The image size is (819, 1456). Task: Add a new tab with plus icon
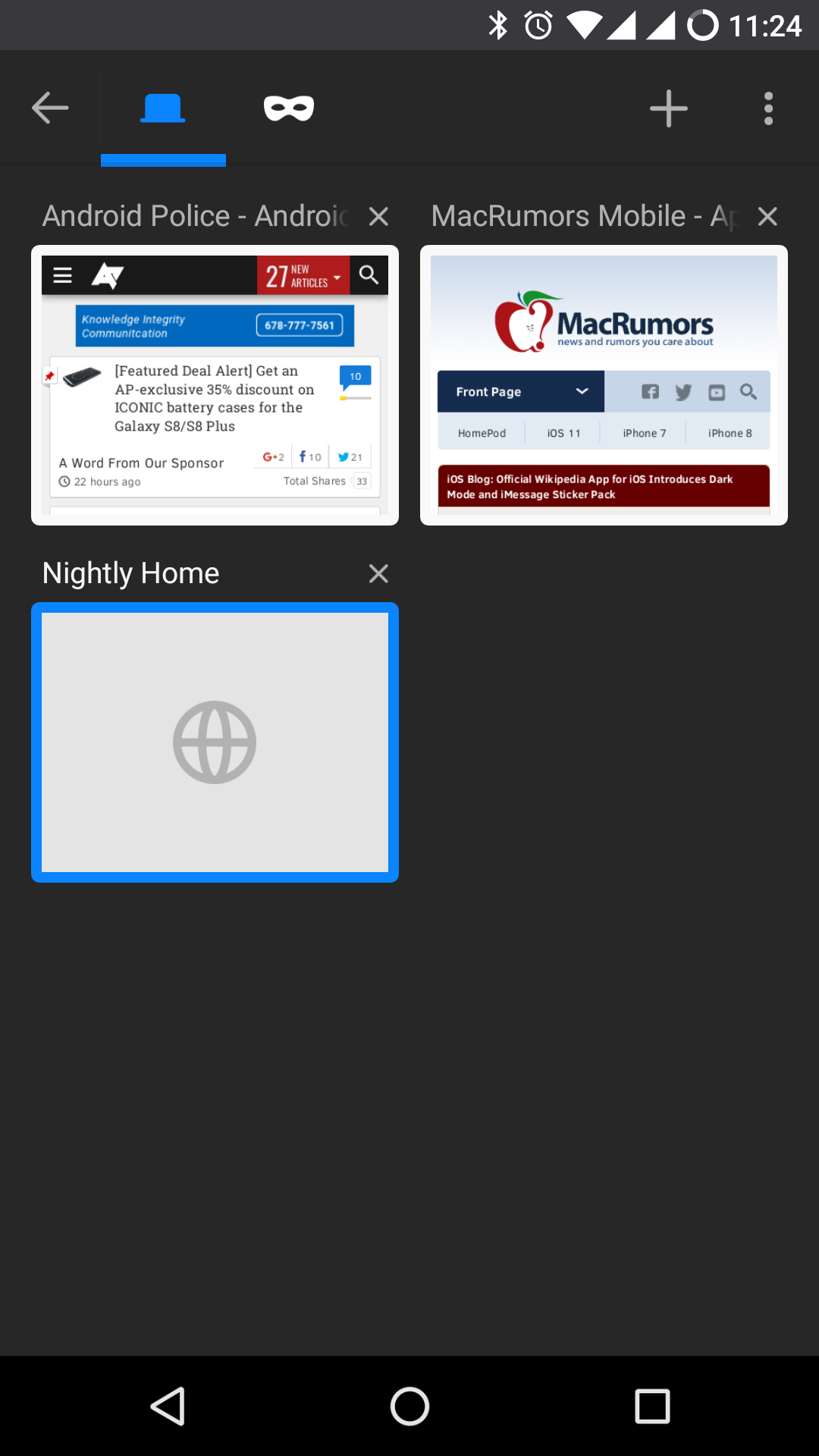pyautogui.click(x=669, y=108)
